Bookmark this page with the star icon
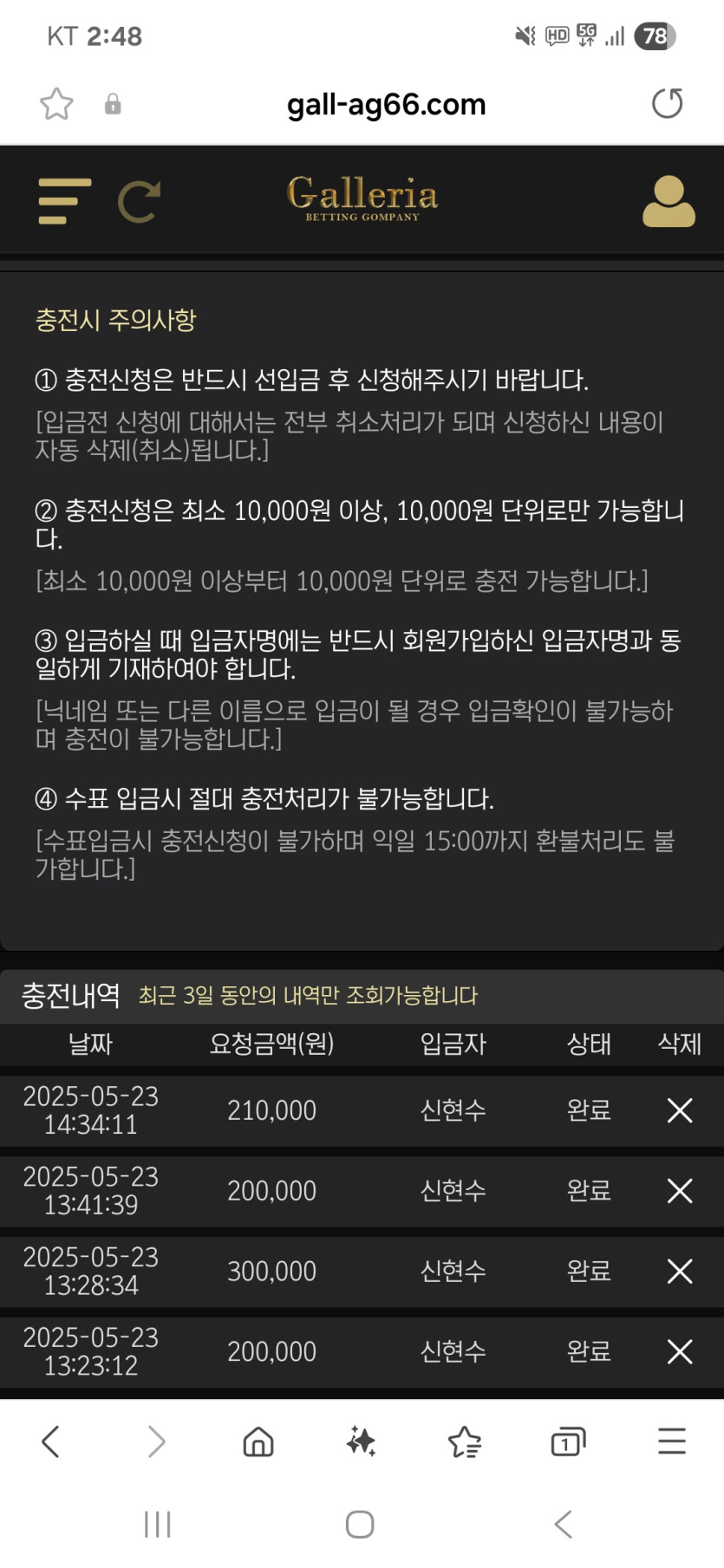Viewport: 724px width, 1568px height. click(57, 104)
